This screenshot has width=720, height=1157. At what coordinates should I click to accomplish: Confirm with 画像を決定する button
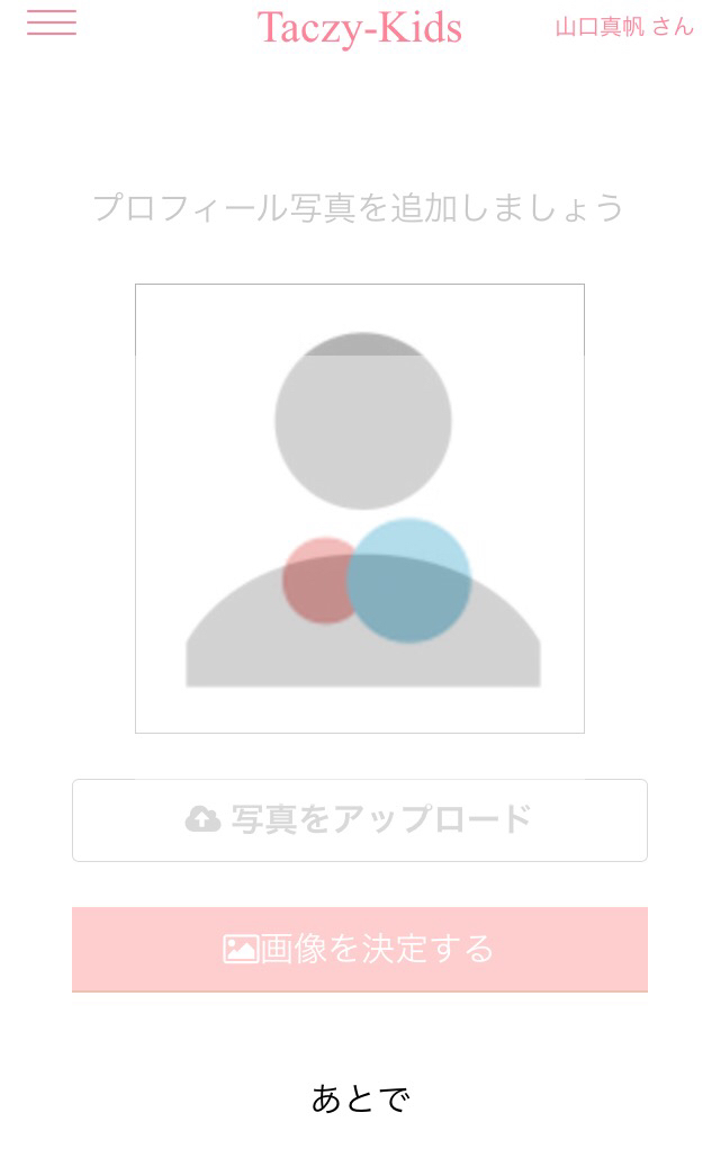(x=360, y=949)
